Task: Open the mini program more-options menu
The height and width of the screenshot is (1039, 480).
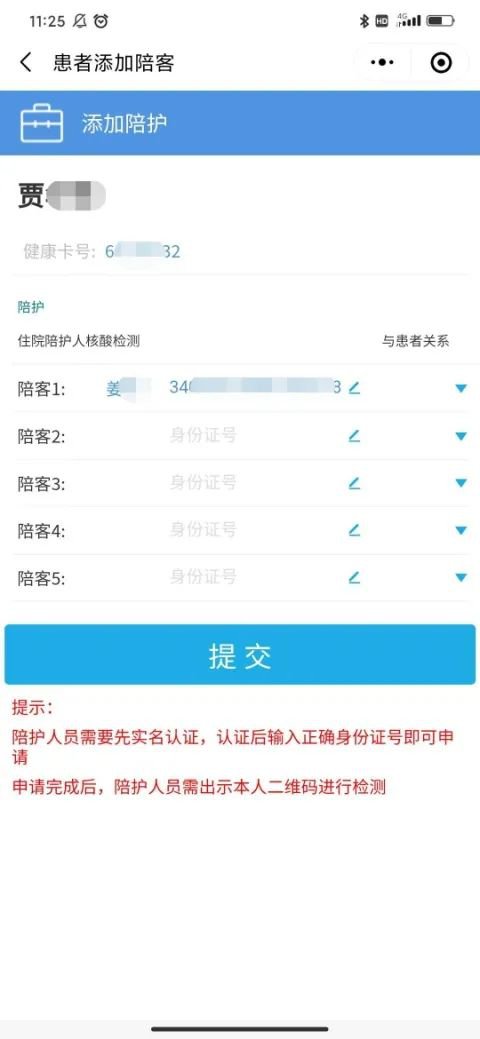Action: tap(383, 63)
